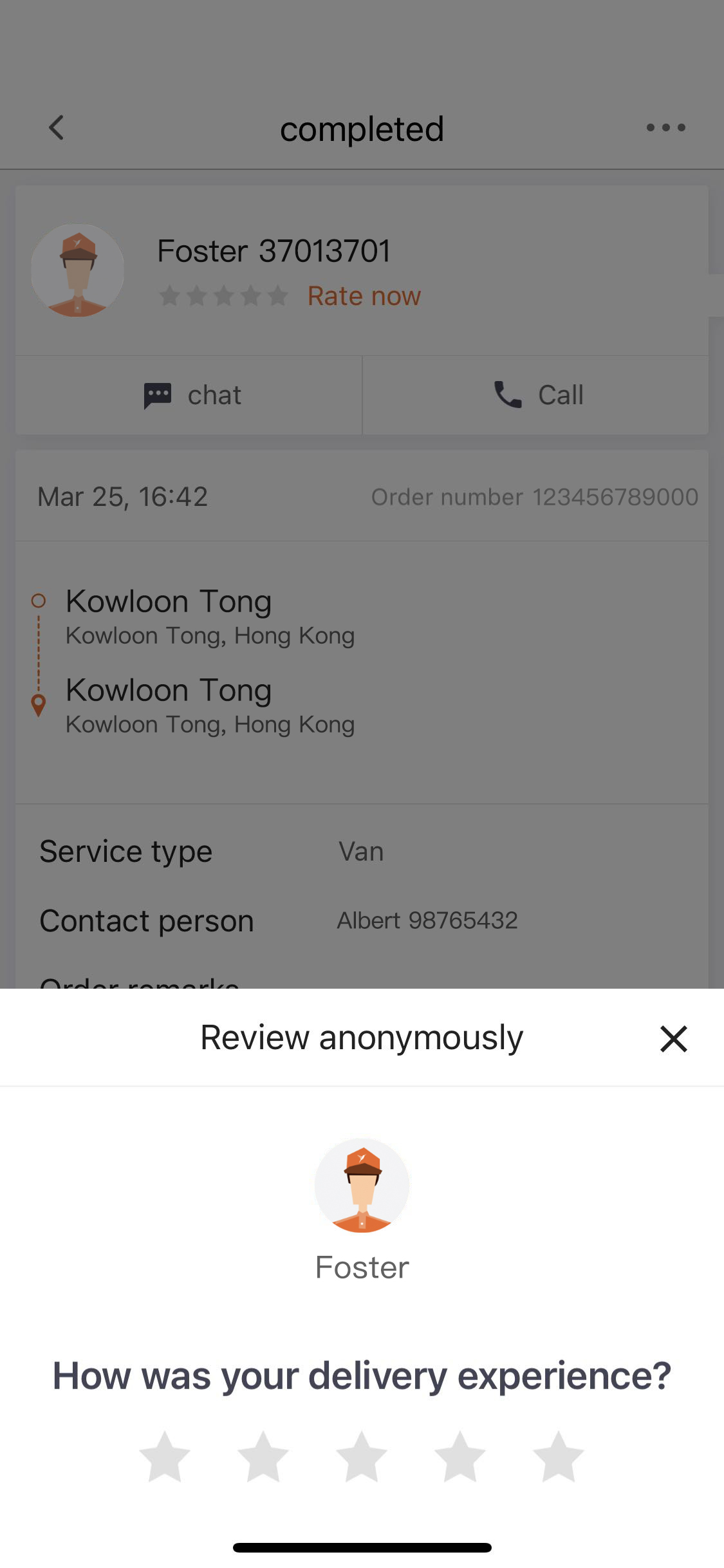The width and height of the screenshot is (724, 1568).
Task: Open the chat with driver Foster
Action: click(189, 395)
